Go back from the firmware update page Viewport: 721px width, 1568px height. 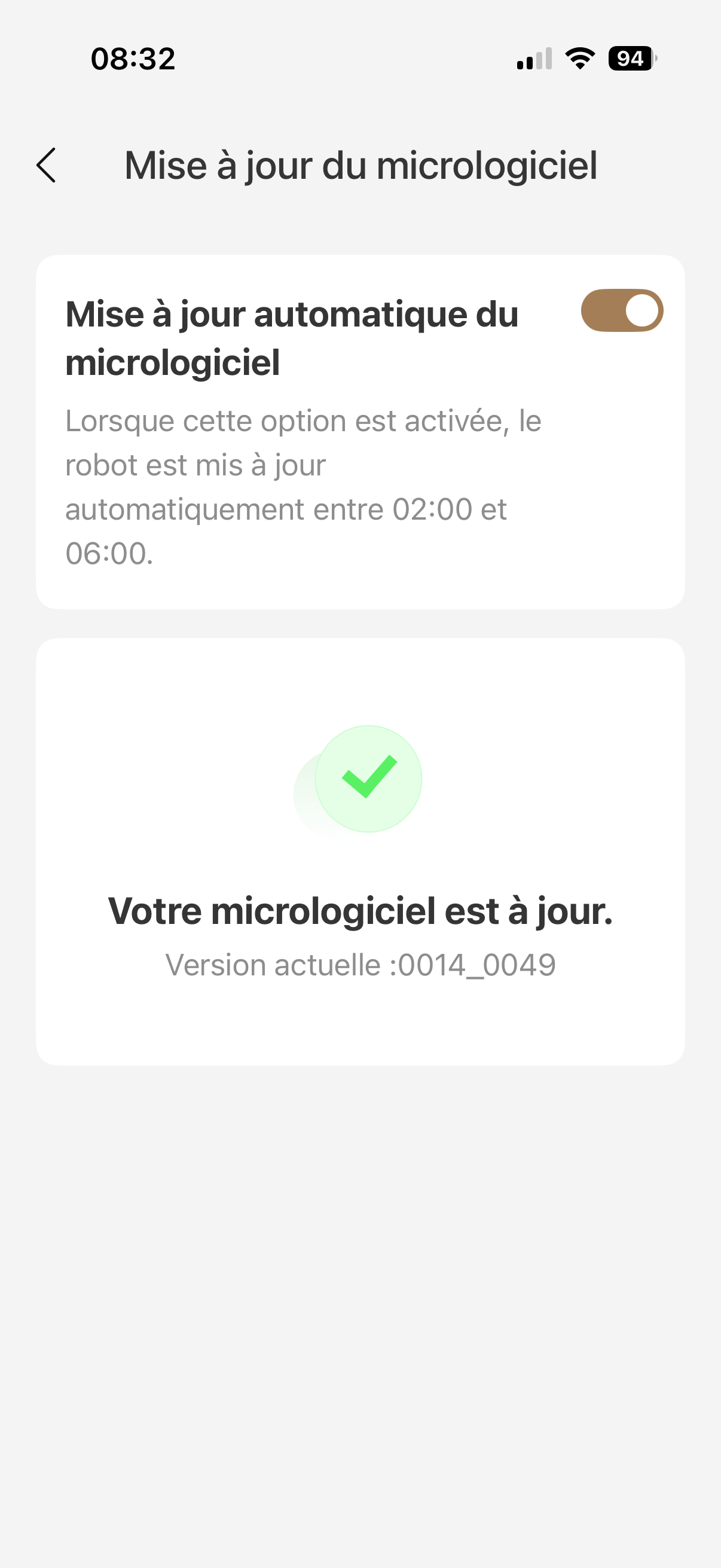click(46, 165)
